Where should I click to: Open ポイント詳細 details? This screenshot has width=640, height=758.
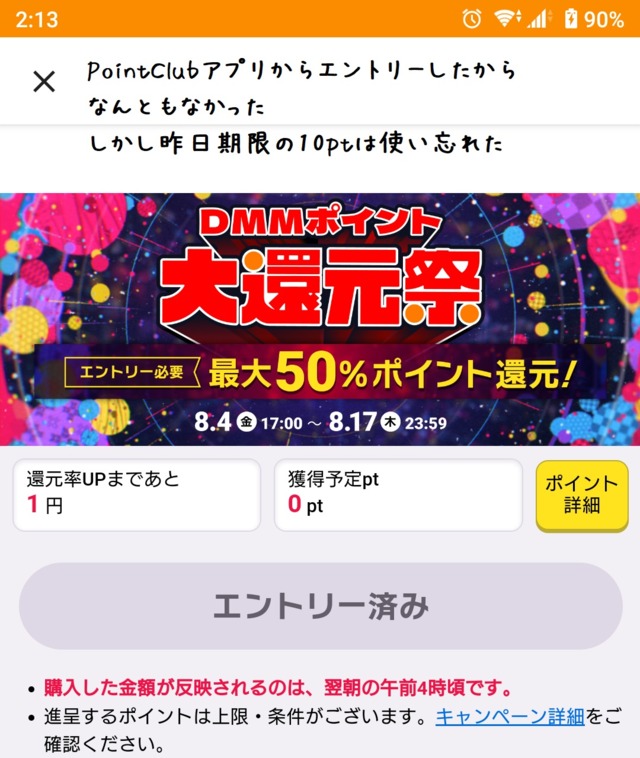(x=581, y=494)
